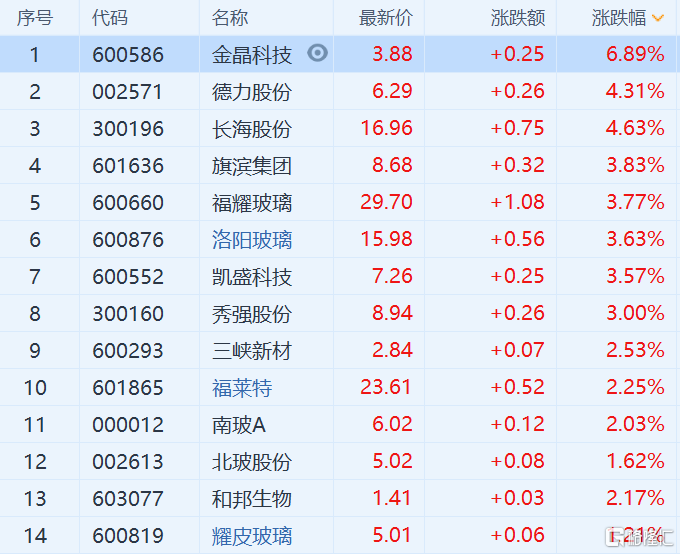Open the 金晶科技 stock row
This screenshot has height=554, width=680.
click(x=252, y=54)
